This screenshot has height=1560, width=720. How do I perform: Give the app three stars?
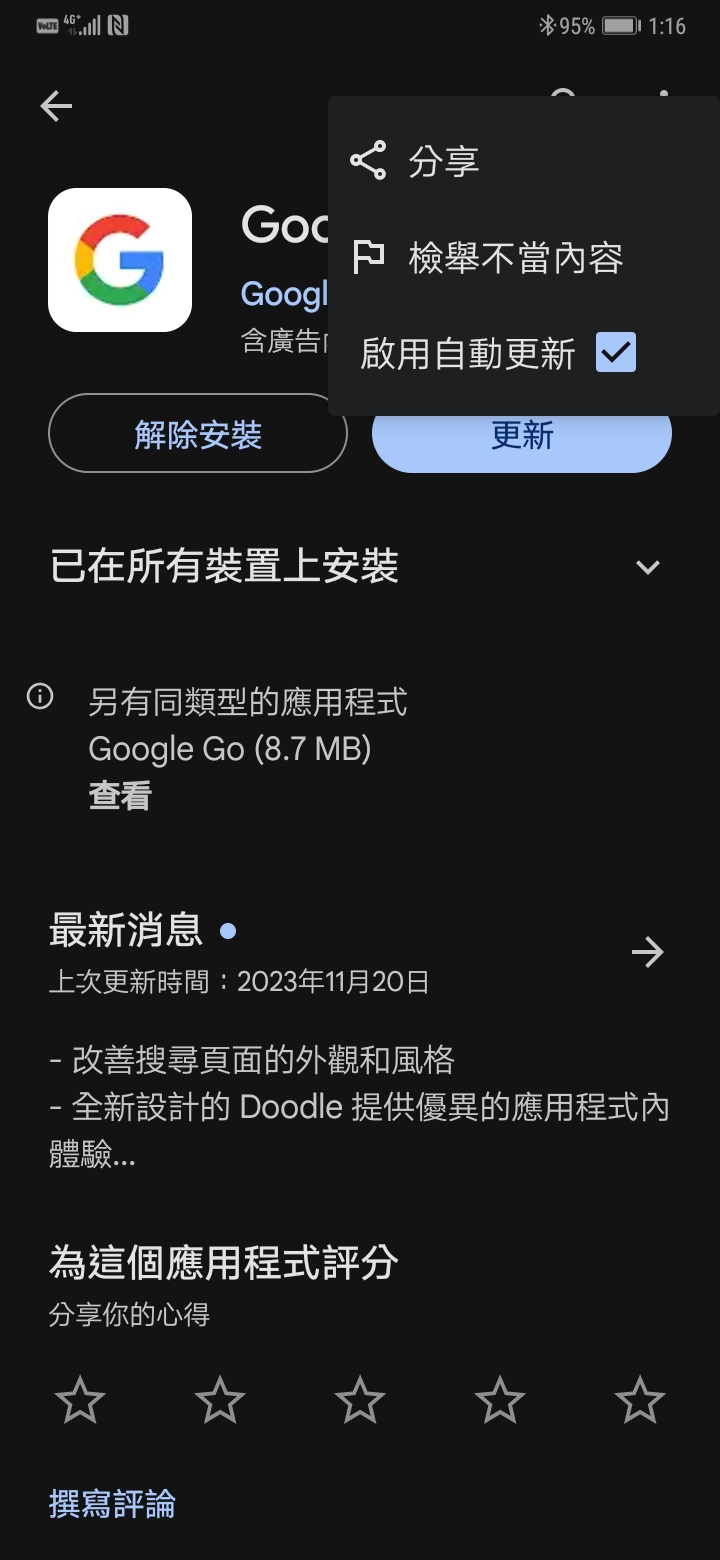pos(360,1400)
